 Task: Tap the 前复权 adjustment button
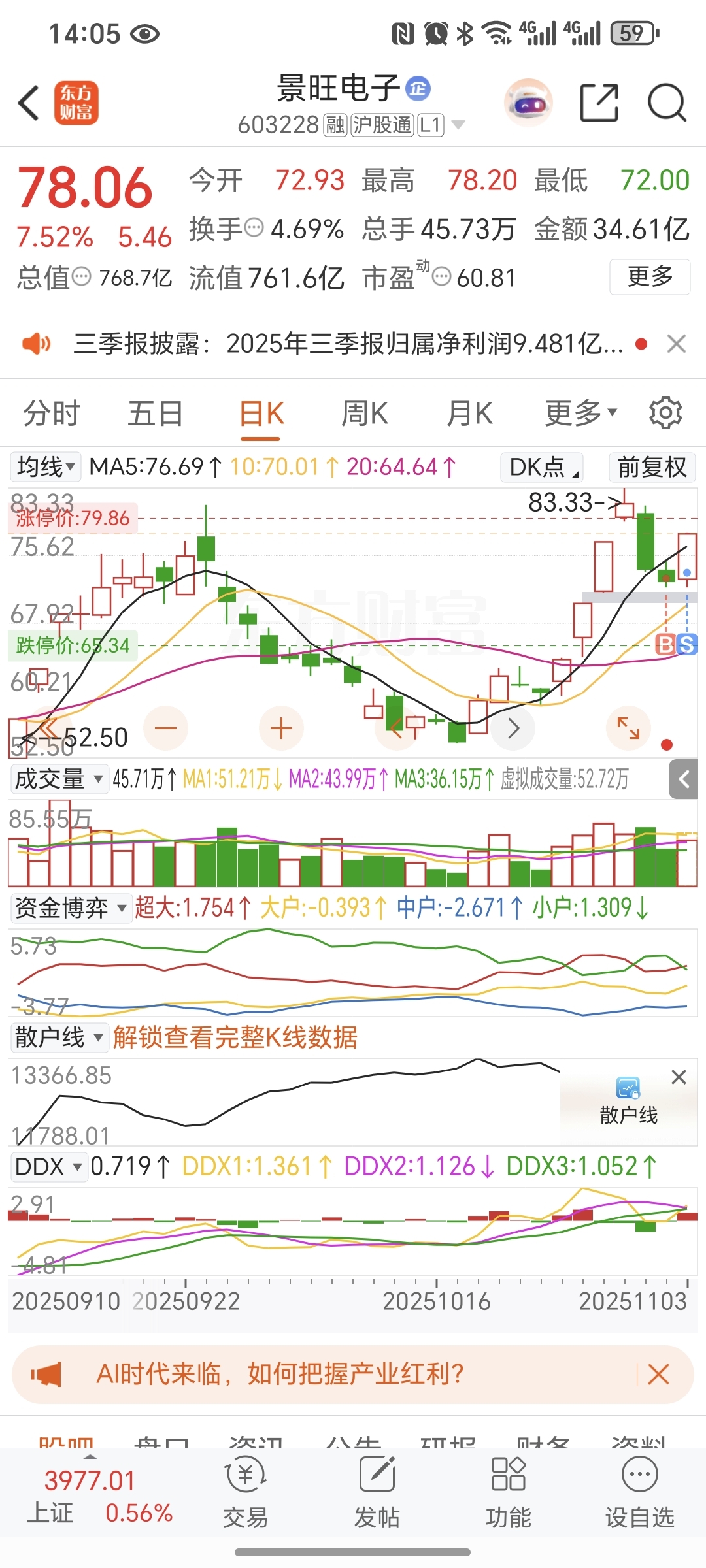click(x=652, y=467)
